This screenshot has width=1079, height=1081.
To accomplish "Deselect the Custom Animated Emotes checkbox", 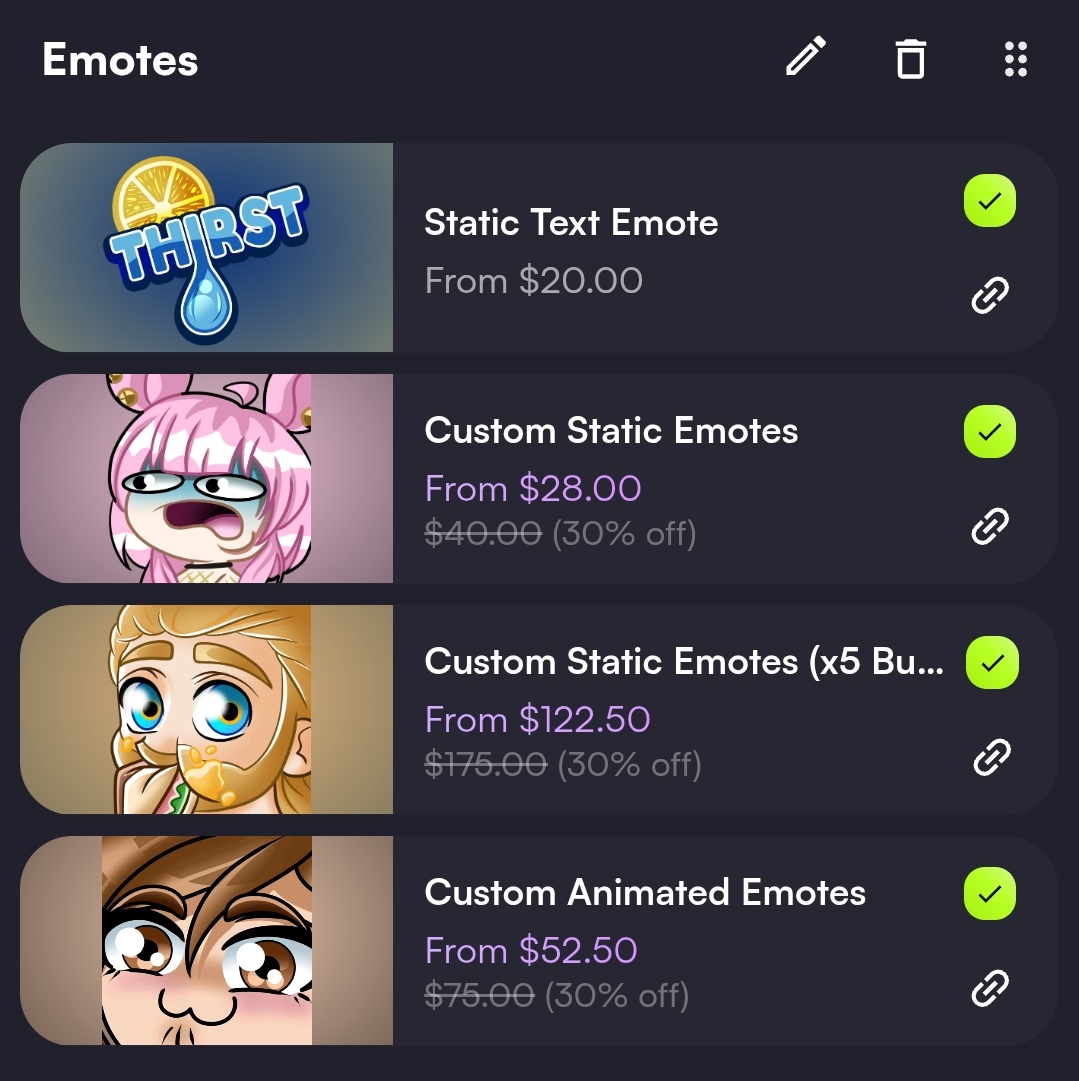I will (989, 894).
